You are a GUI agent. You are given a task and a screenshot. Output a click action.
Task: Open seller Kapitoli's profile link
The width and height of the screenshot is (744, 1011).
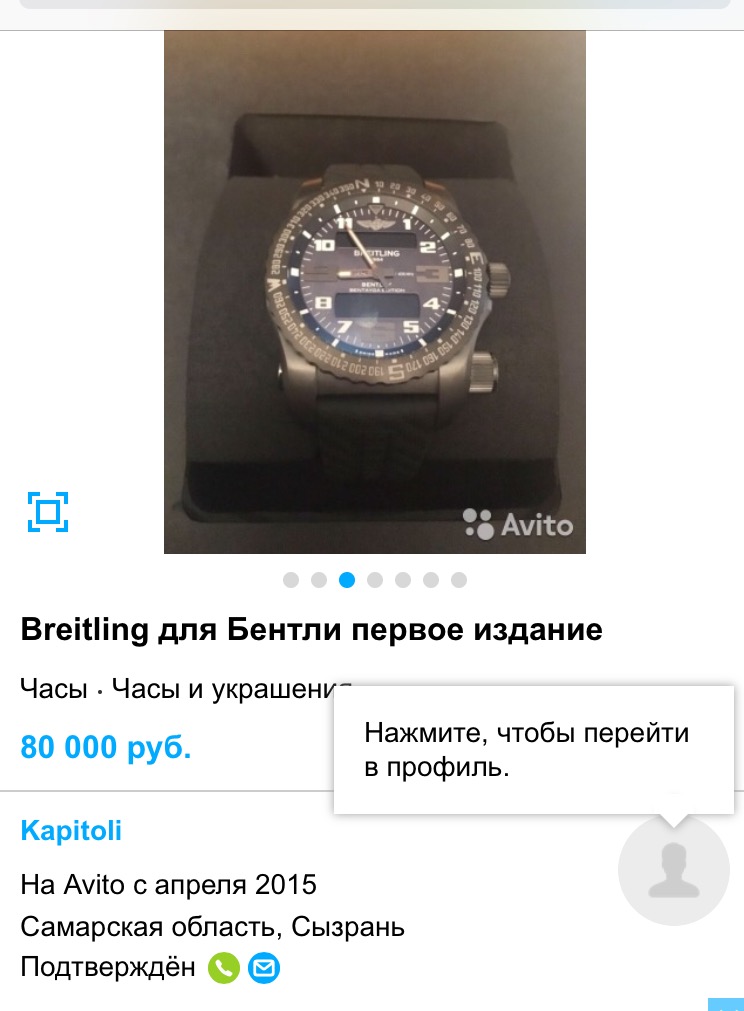pos(71,830)
